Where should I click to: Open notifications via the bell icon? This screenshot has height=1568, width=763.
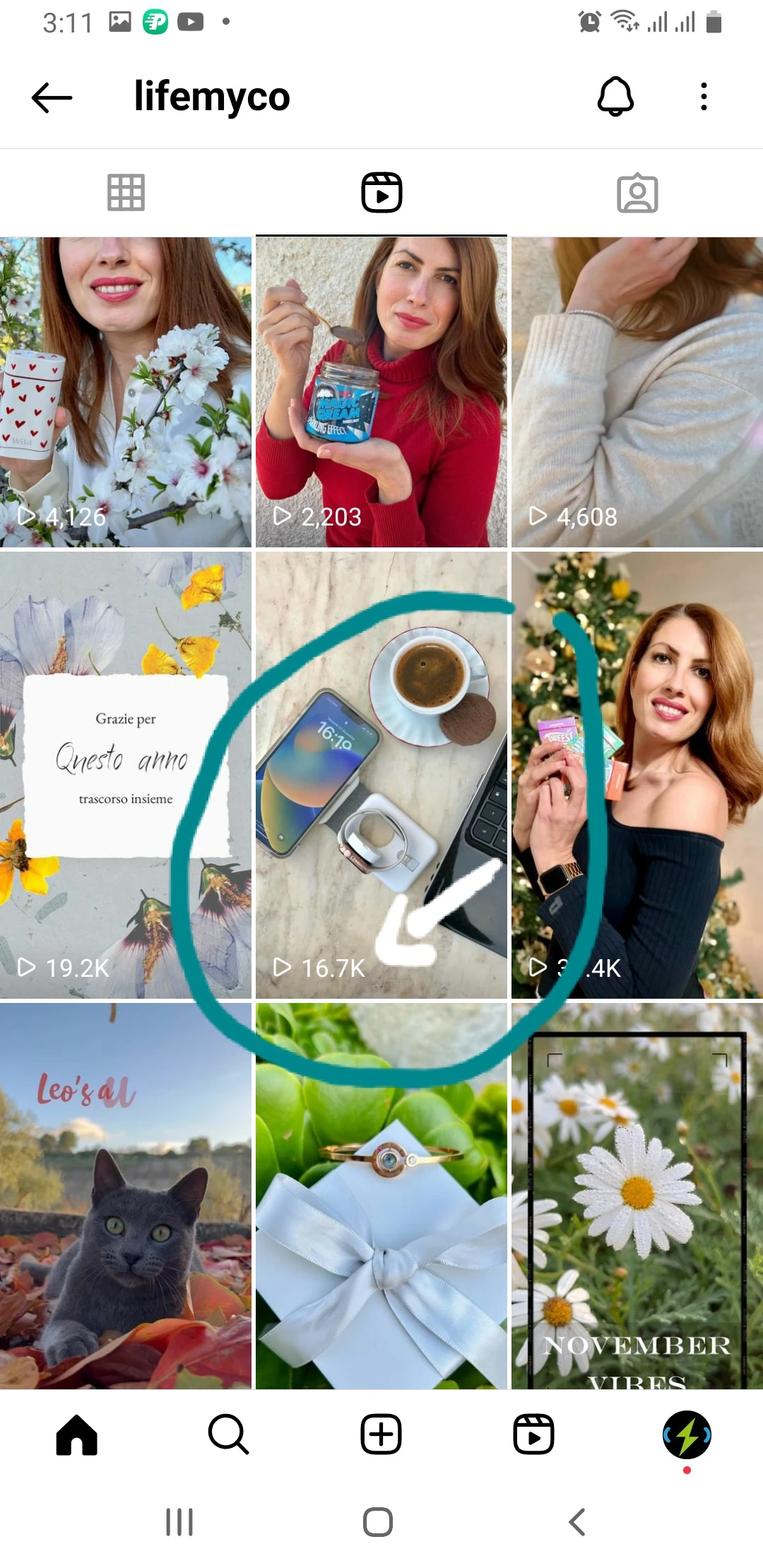(x=616, y=97)
